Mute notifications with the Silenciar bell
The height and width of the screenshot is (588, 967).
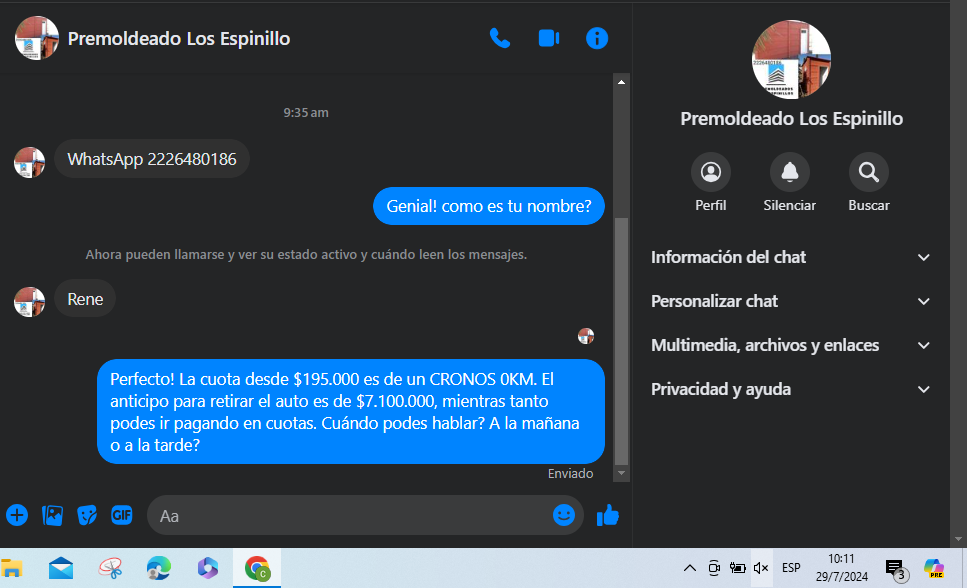(790, 173)
